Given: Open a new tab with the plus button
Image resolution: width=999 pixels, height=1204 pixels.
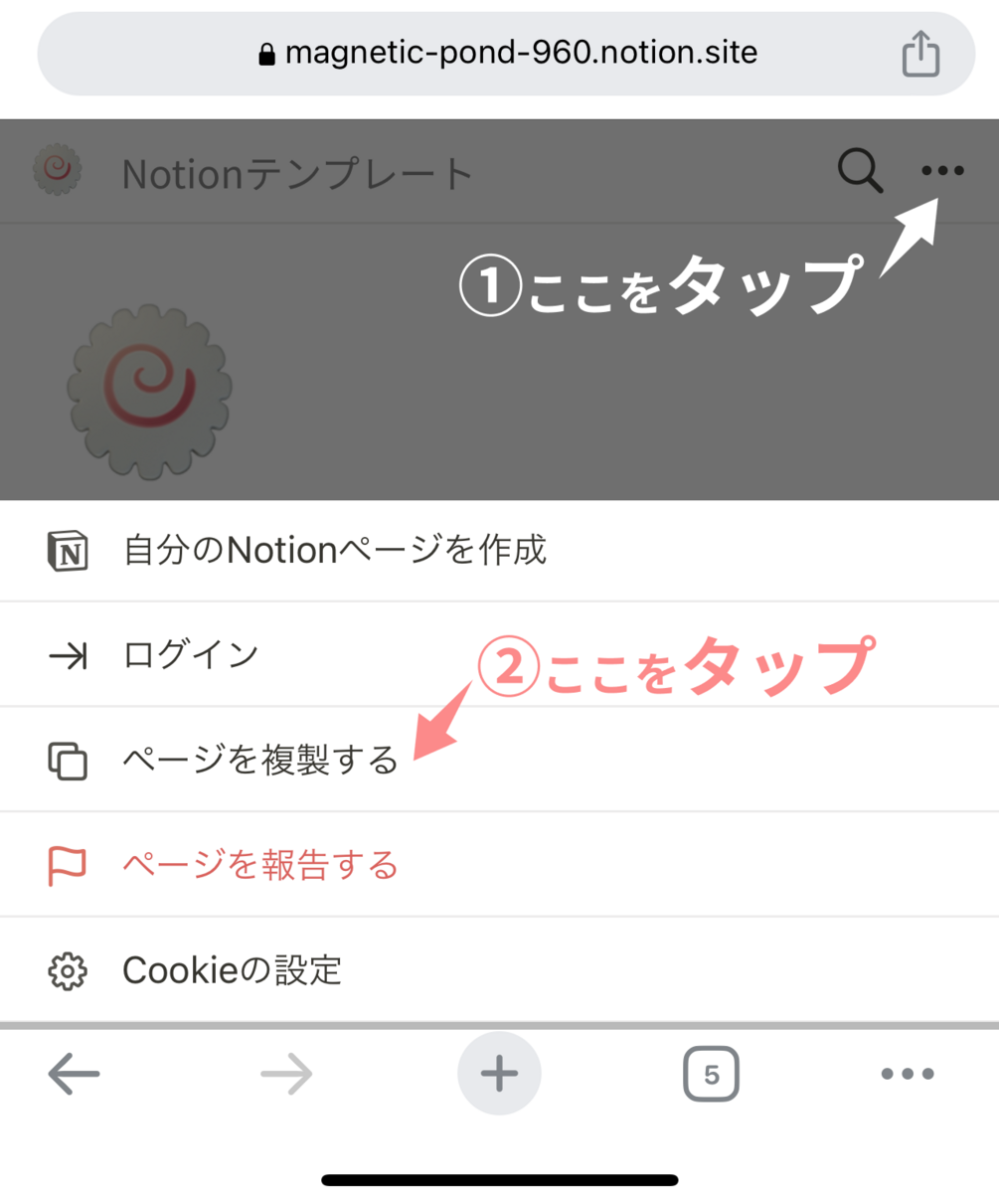Looking at the screenshot, I should (499, 1074).
